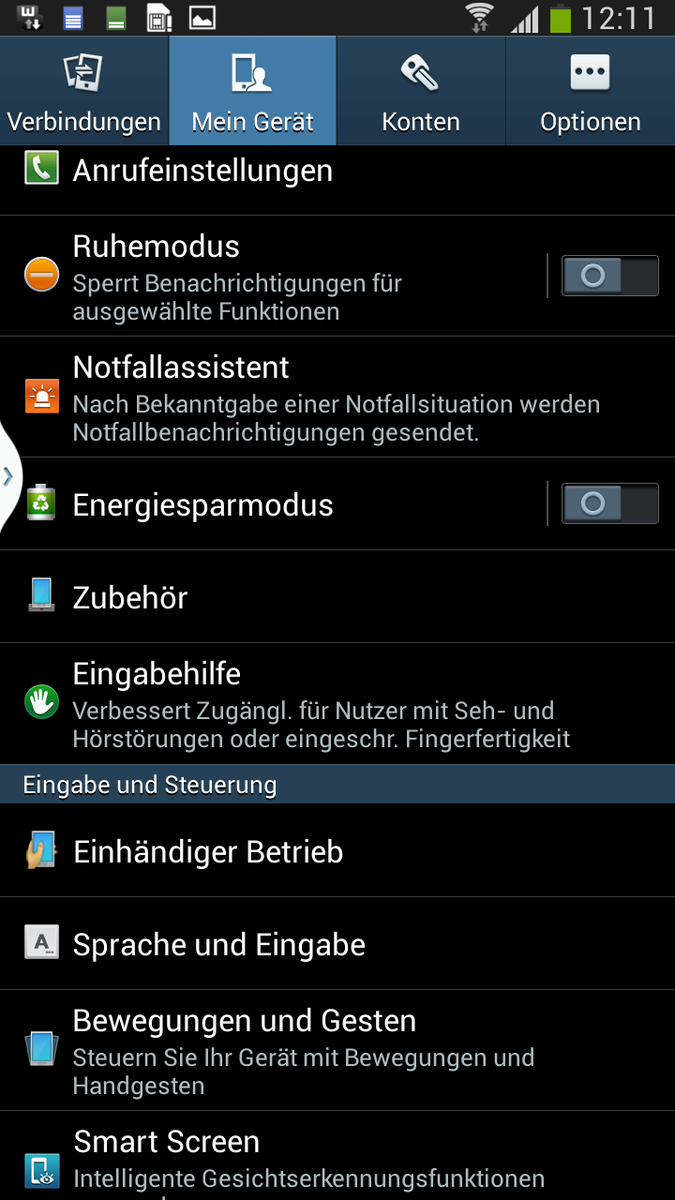
Task: Tap the side panel handle arrow
Action: 9,477
